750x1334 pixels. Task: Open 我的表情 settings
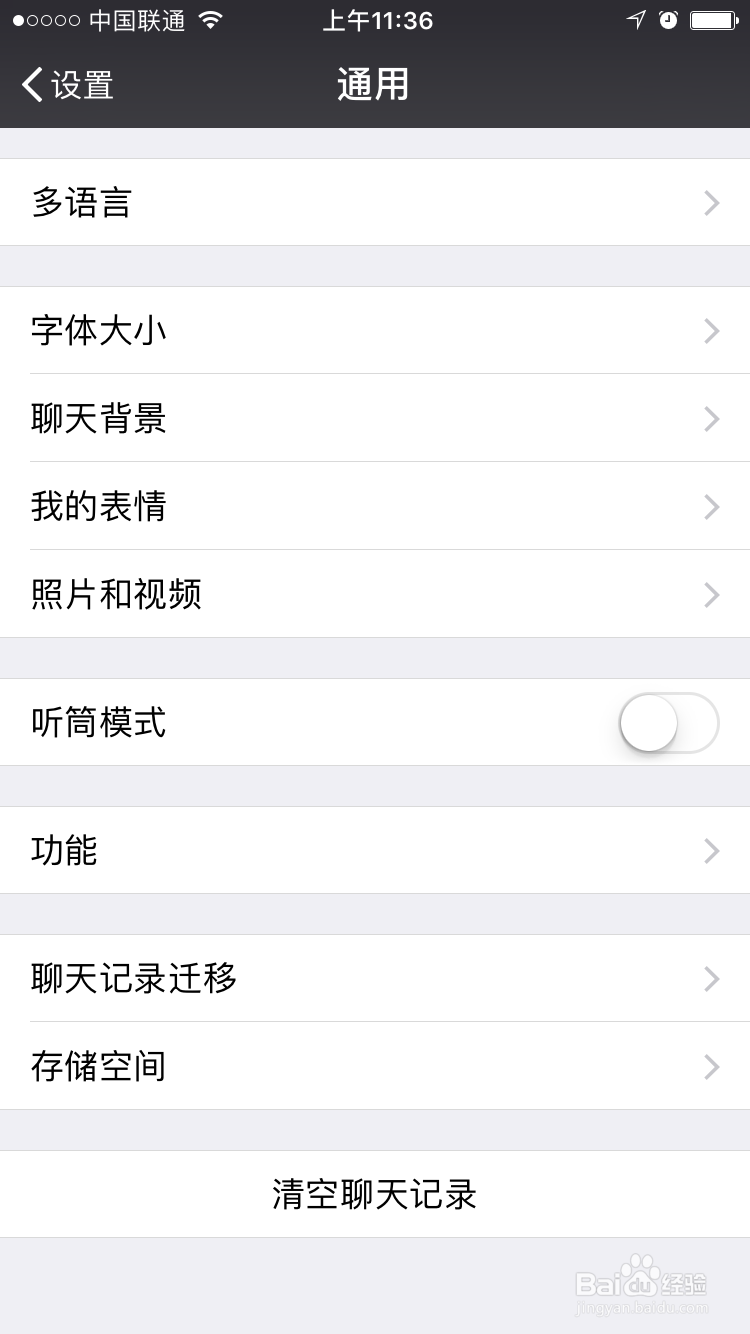pos(375,507)
